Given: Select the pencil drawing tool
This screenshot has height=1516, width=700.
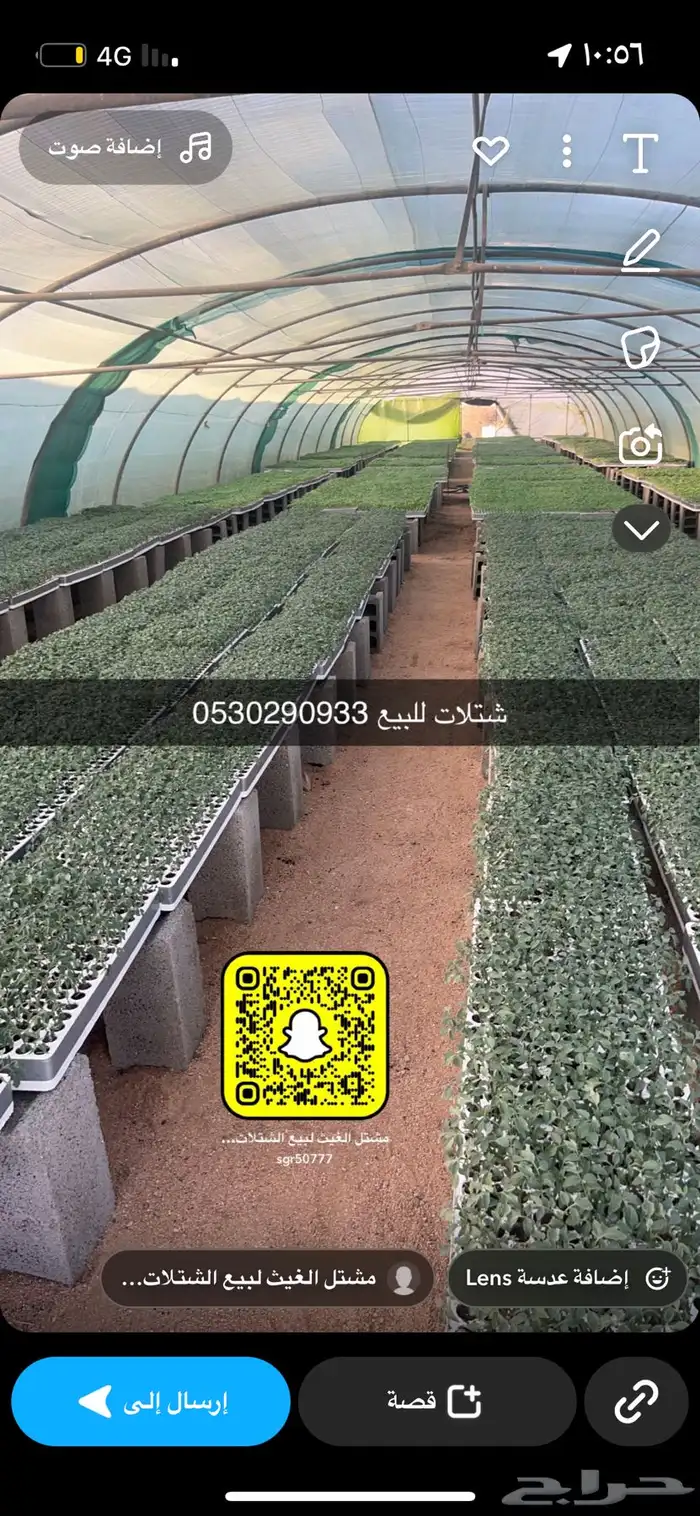Looking at the screenshot, I should (x=640, y=250).
